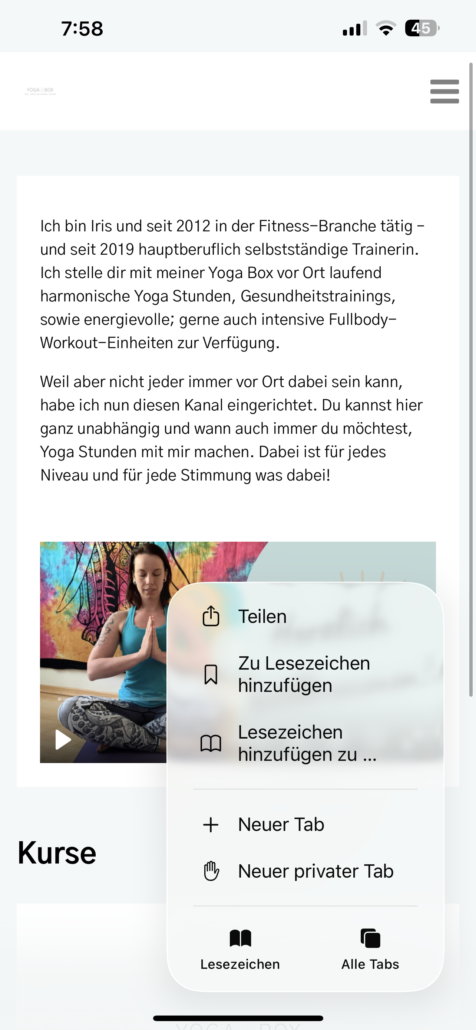476x1030 pixels.
Task: Show Alle Tabs
Action: [x=370, y=950]
